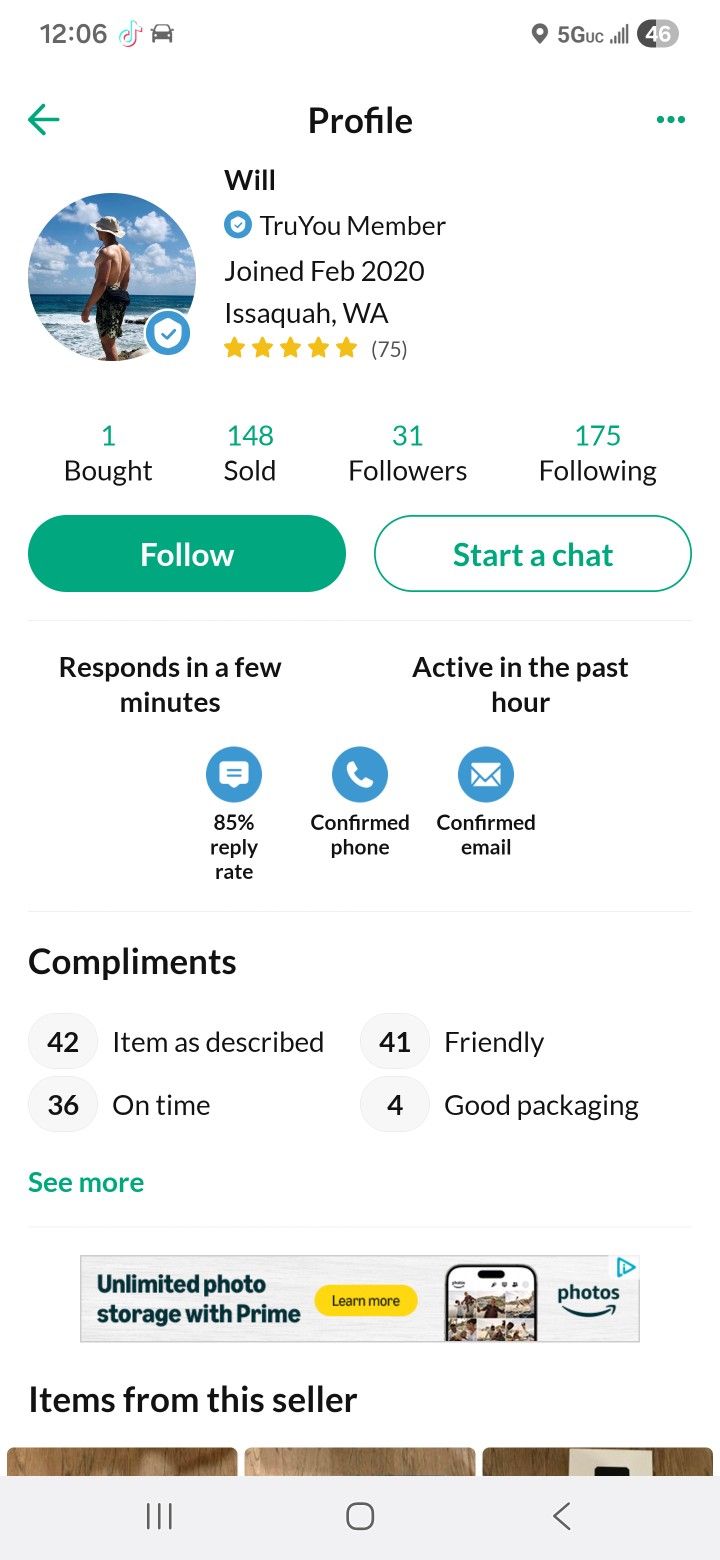720x1560 pixels.
Task: Expand compliments with See more
Action: 86,1182
